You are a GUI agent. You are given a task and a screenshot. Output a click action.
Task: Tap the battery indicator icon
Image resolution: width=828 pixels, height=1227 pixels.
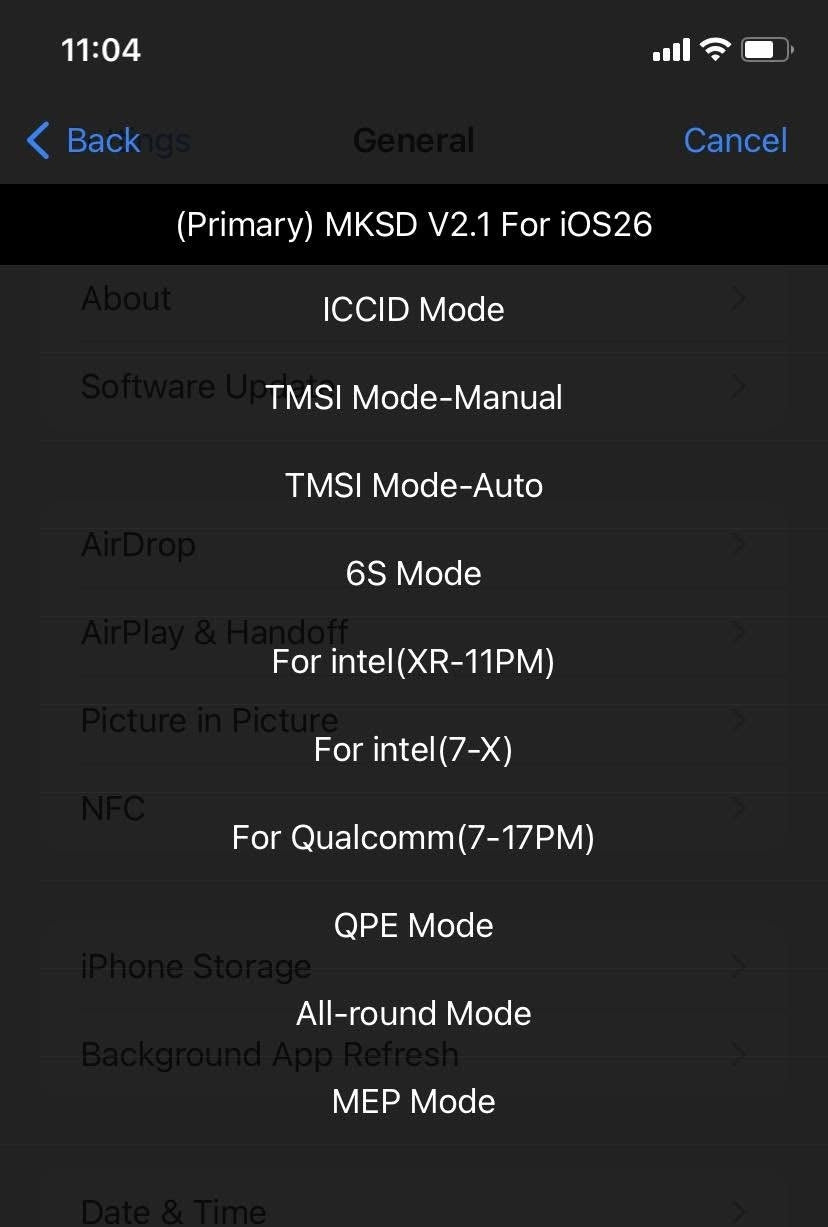tap(764, 48)
